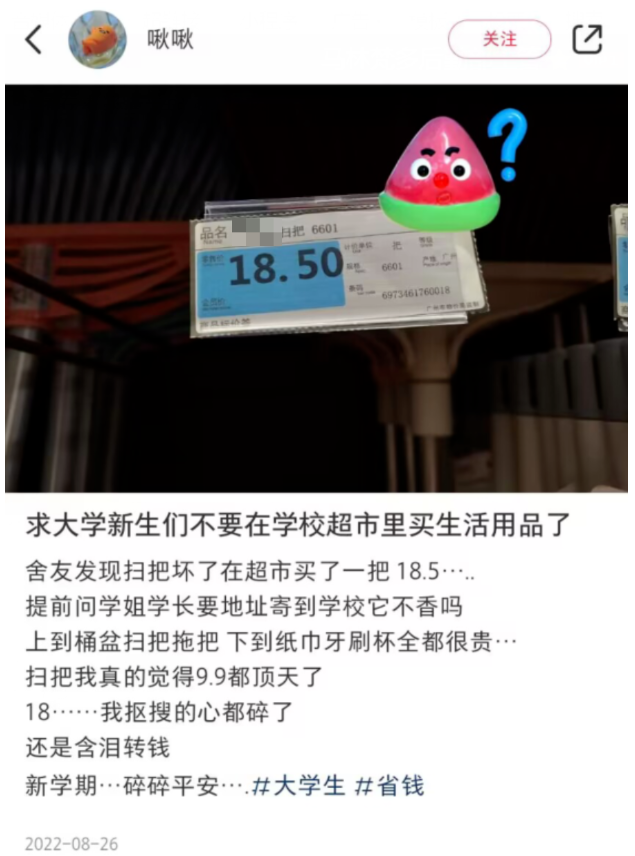Viewport: 635px width, 856px height.
Task: Open the price tag photo
Action: (317, 288)
